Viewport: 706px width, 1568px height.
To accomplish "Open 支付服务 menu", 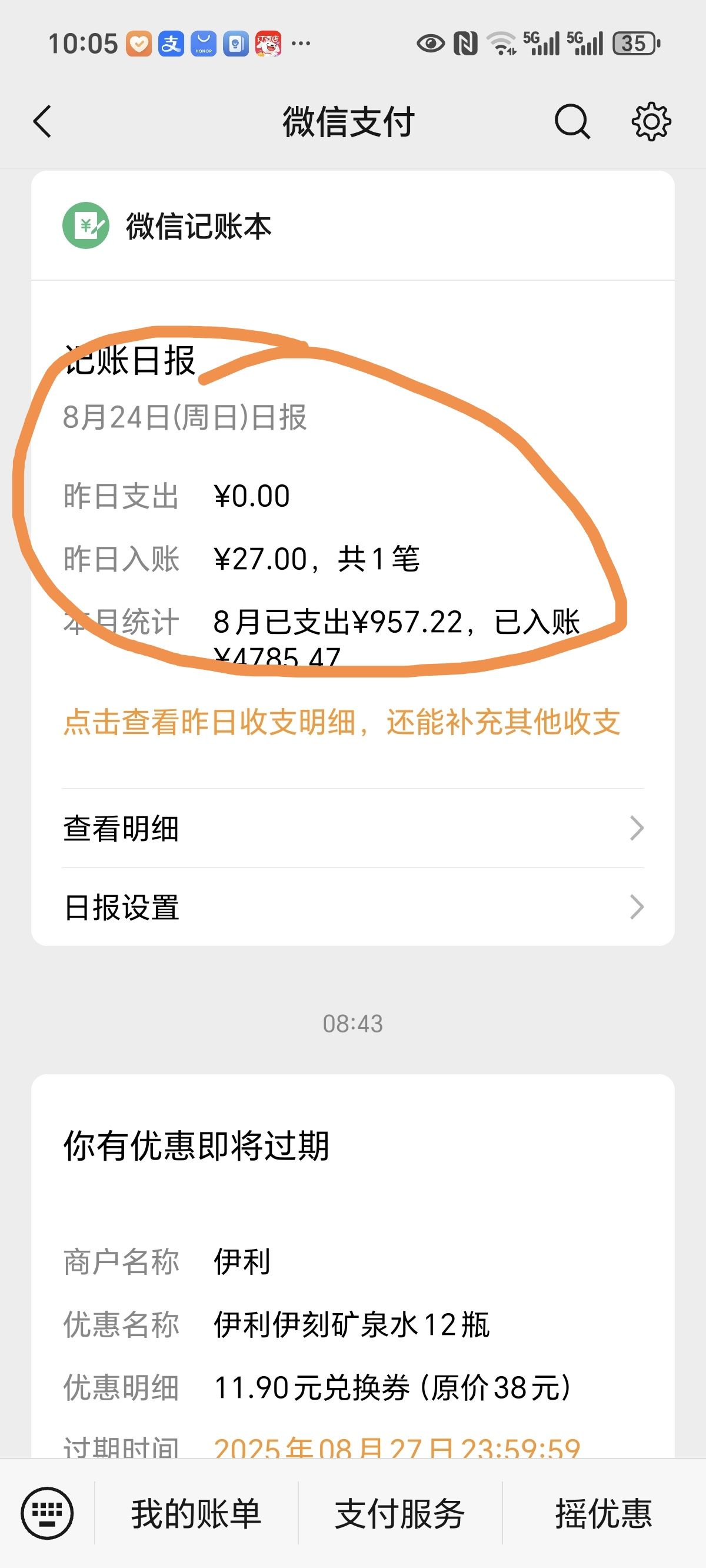I will click(400, 1514).
